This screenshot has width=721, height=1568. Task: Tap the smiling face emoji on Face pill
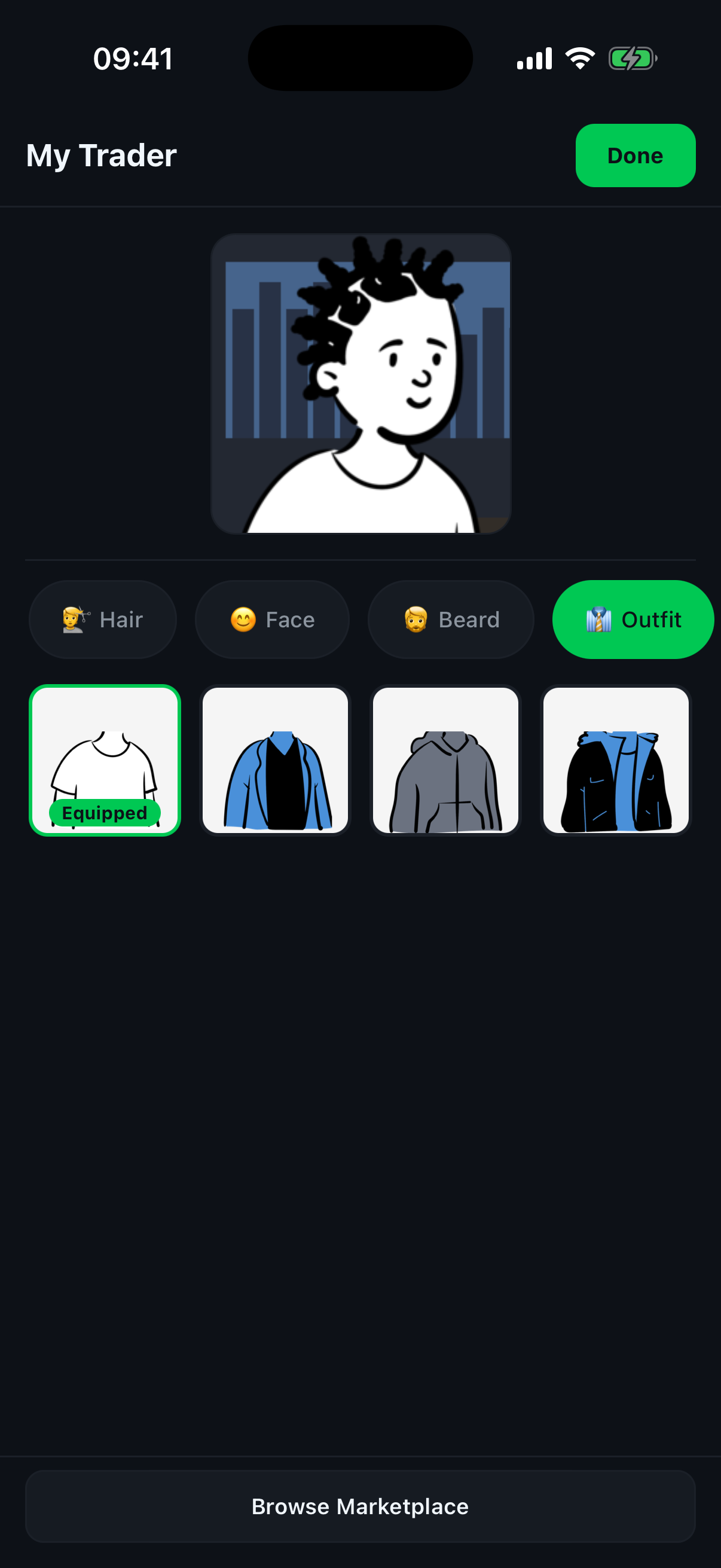pyautogui.click(x=245, y=619)
